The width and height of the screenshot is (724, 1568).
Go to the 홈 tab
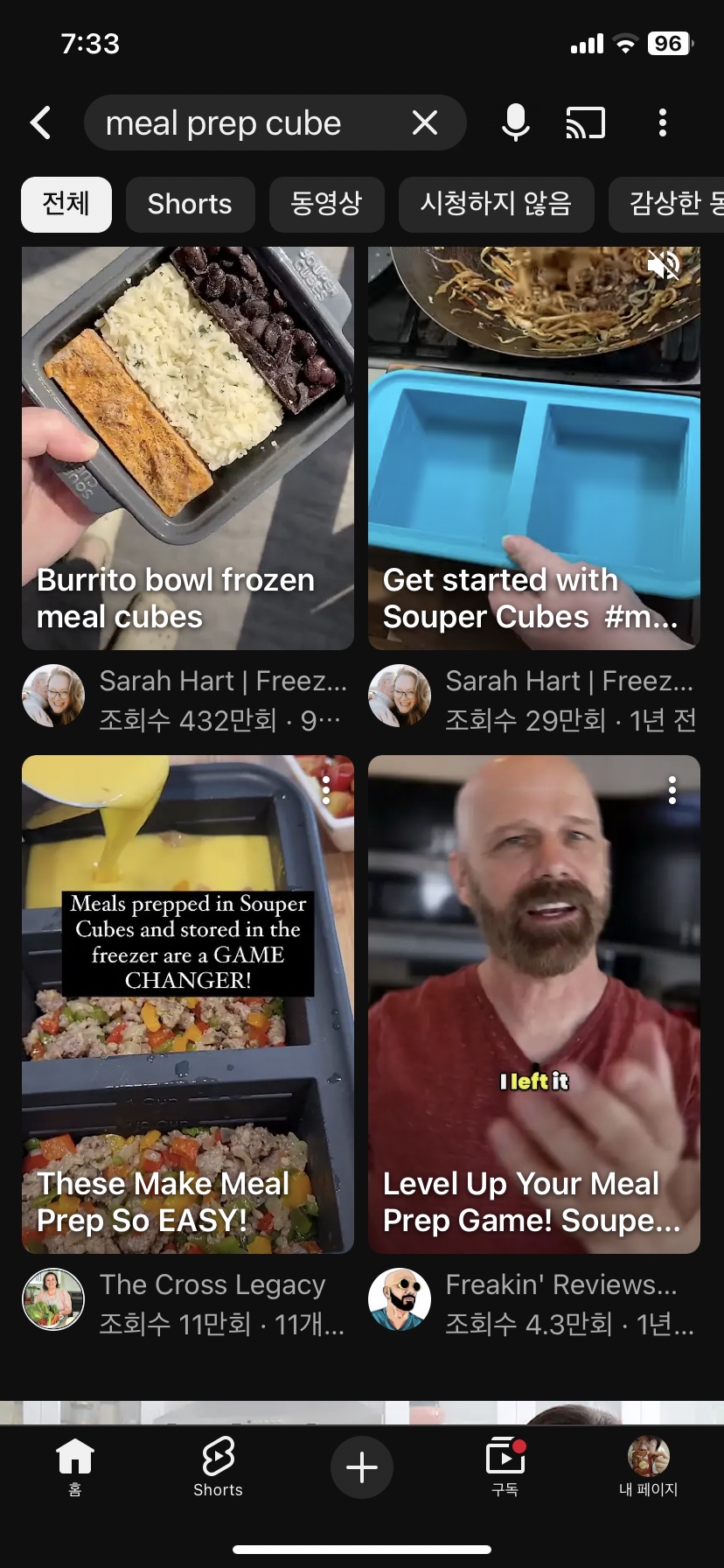(75, 1466)
